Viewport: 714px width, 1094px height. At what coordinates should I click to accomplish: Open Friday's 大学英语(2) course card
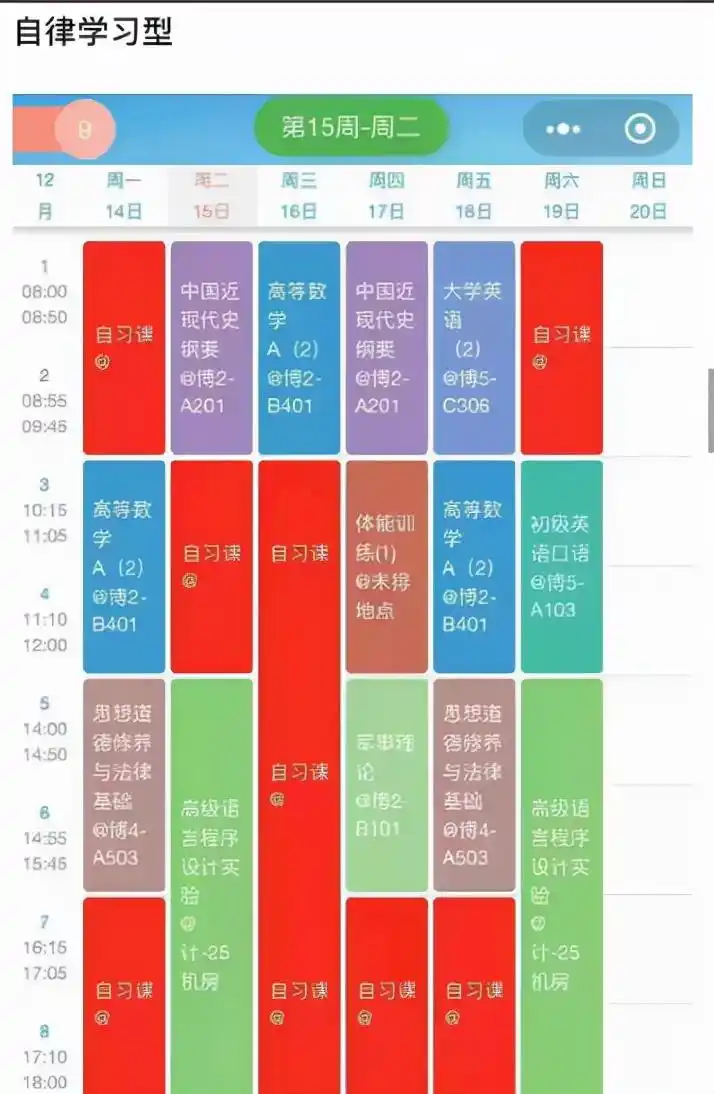tap(474, 347)
